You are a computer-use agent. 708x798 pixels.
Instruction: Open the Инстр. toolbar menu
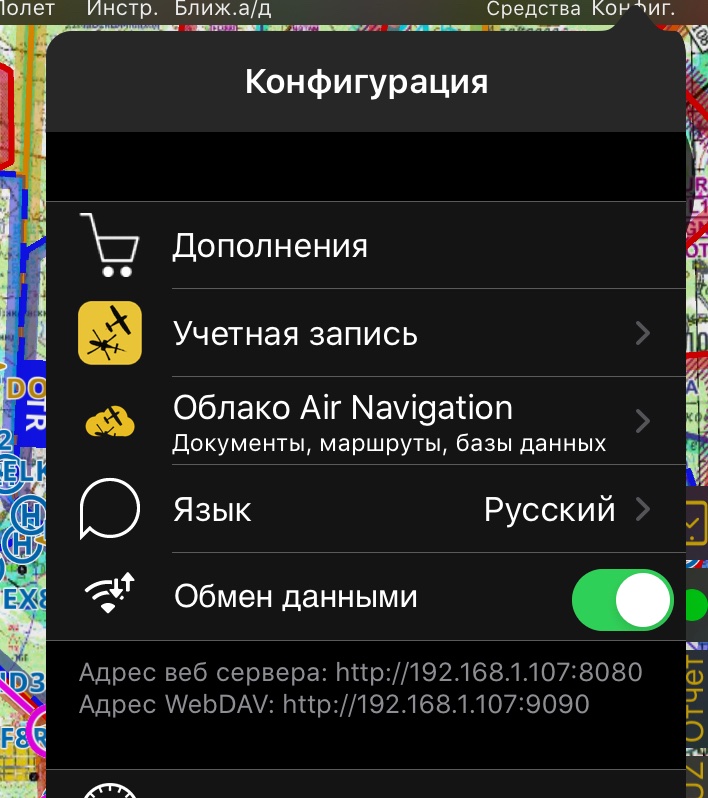(x=122, y=9)
